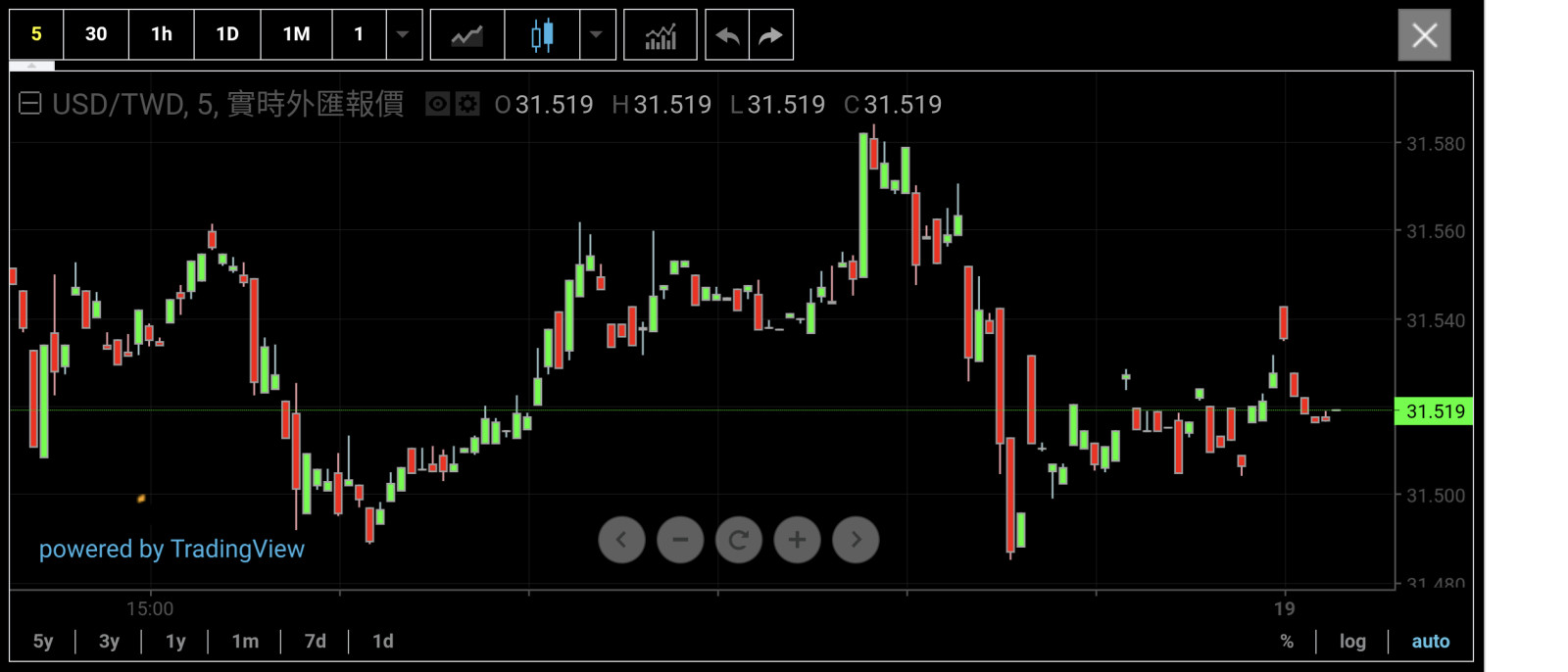
Task: Set the date range to 1m
Action: pos(245,642)
